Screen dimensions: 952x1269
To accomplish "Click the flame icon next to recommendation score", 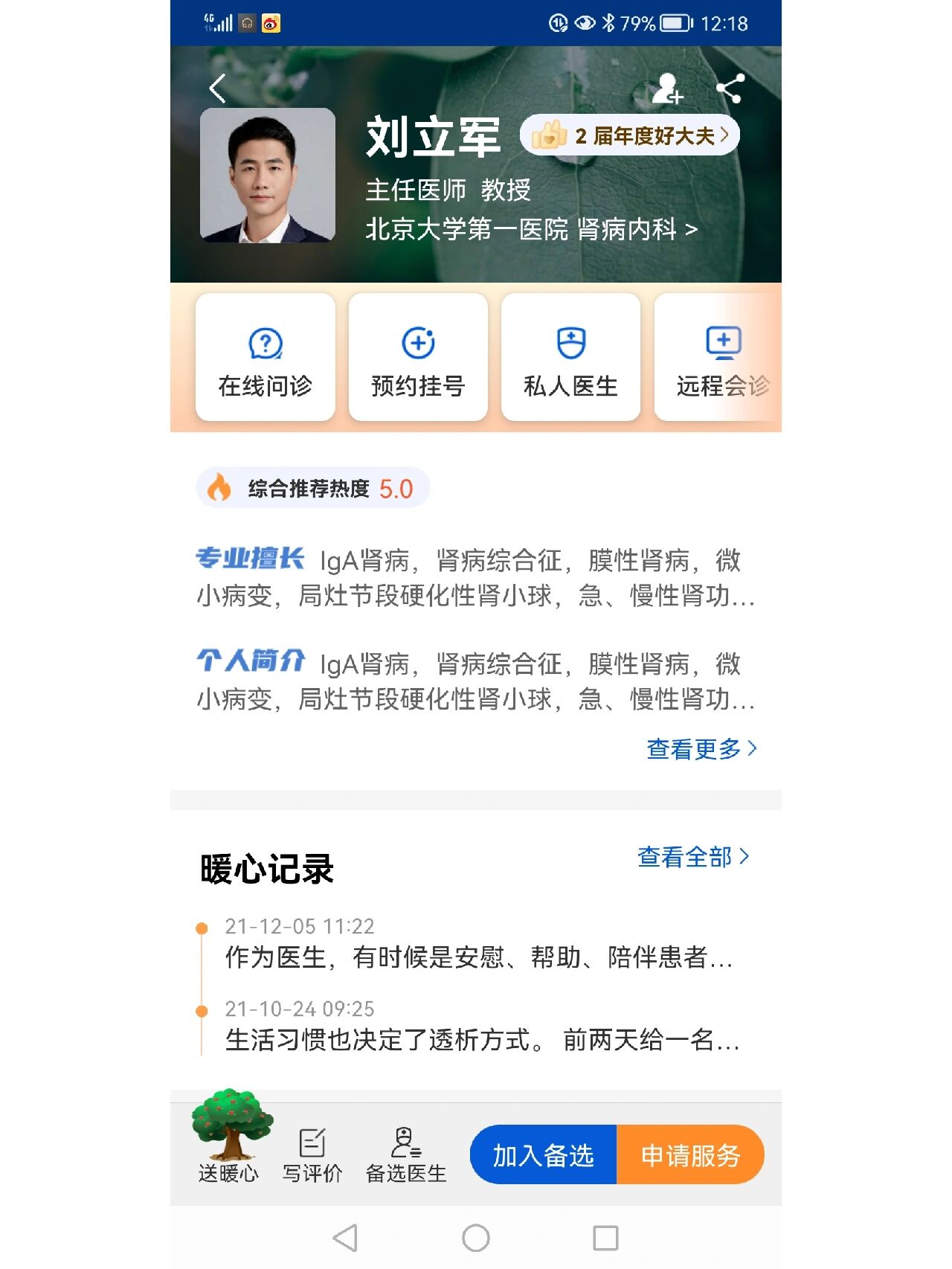I will click(218, 487).
